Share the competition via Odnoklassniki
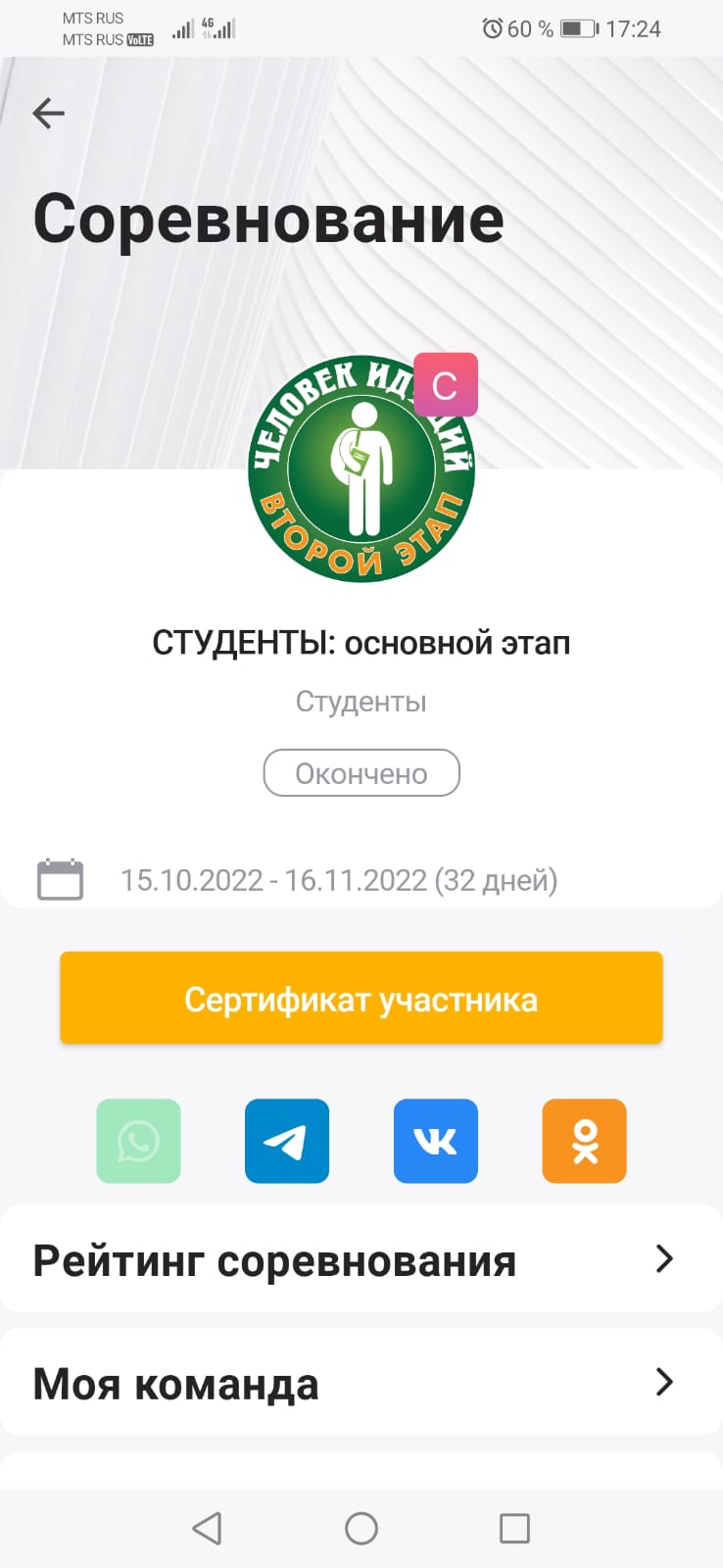The width and height of the screenshot is (723, 1568). pyautogui.click(x=584, y=1141)
